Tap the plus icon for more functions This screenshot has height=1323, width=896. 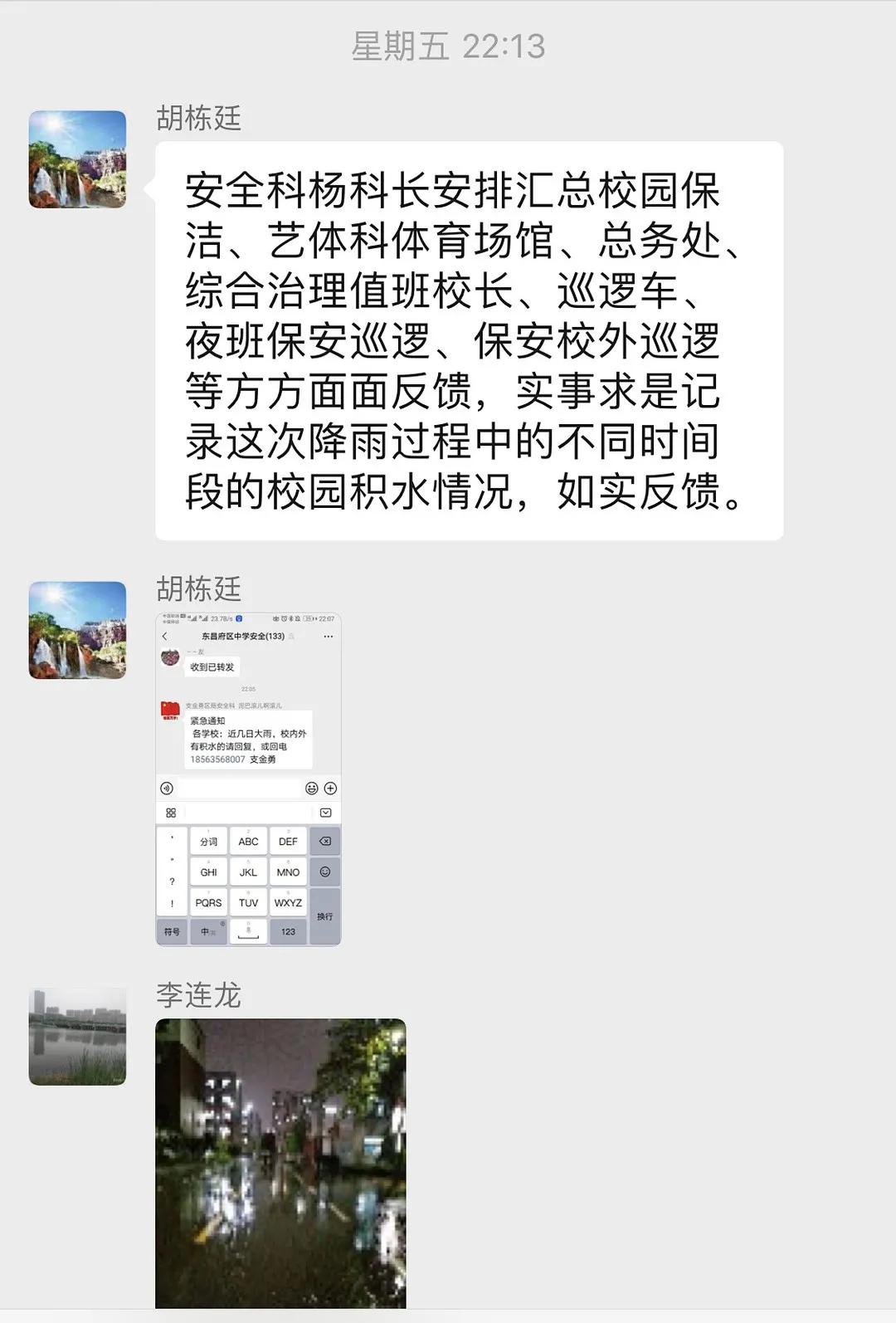330,788
